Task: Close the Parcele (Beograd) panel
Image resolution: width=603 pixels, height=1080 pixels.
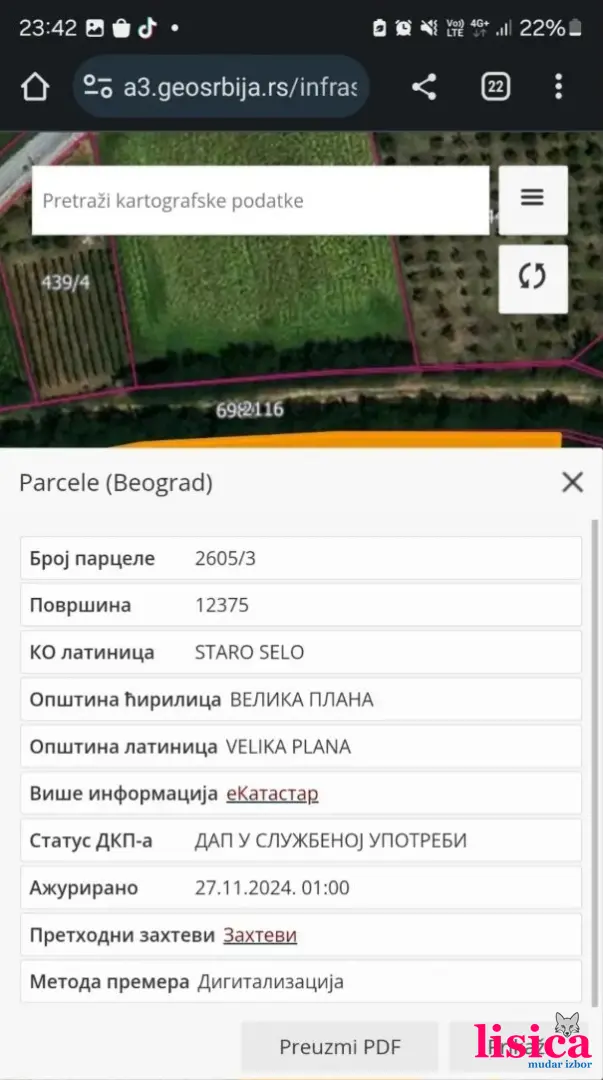Action: click(x=572, y=483)
